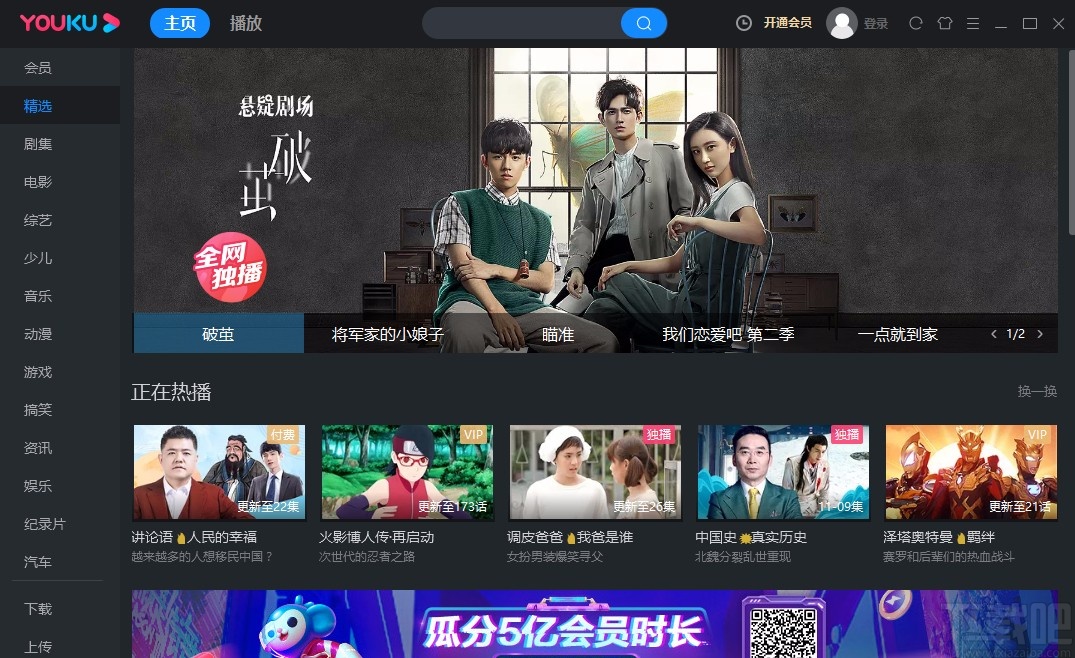Image resolution: width=1075 pixels, height=658 pixels.
Task: Open the 电影 category
Action: [38, 182]
